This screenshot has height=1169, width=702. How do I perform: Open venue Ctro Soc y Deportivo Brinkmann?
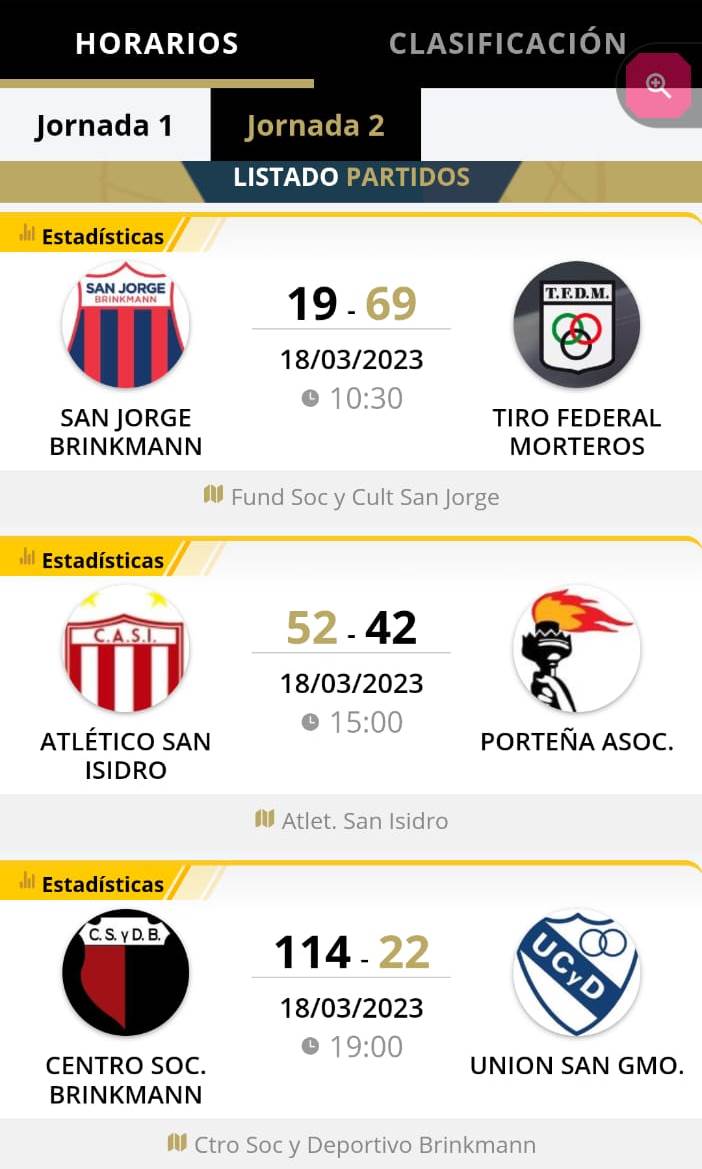pyautogui.click(x=351, y=1145)
